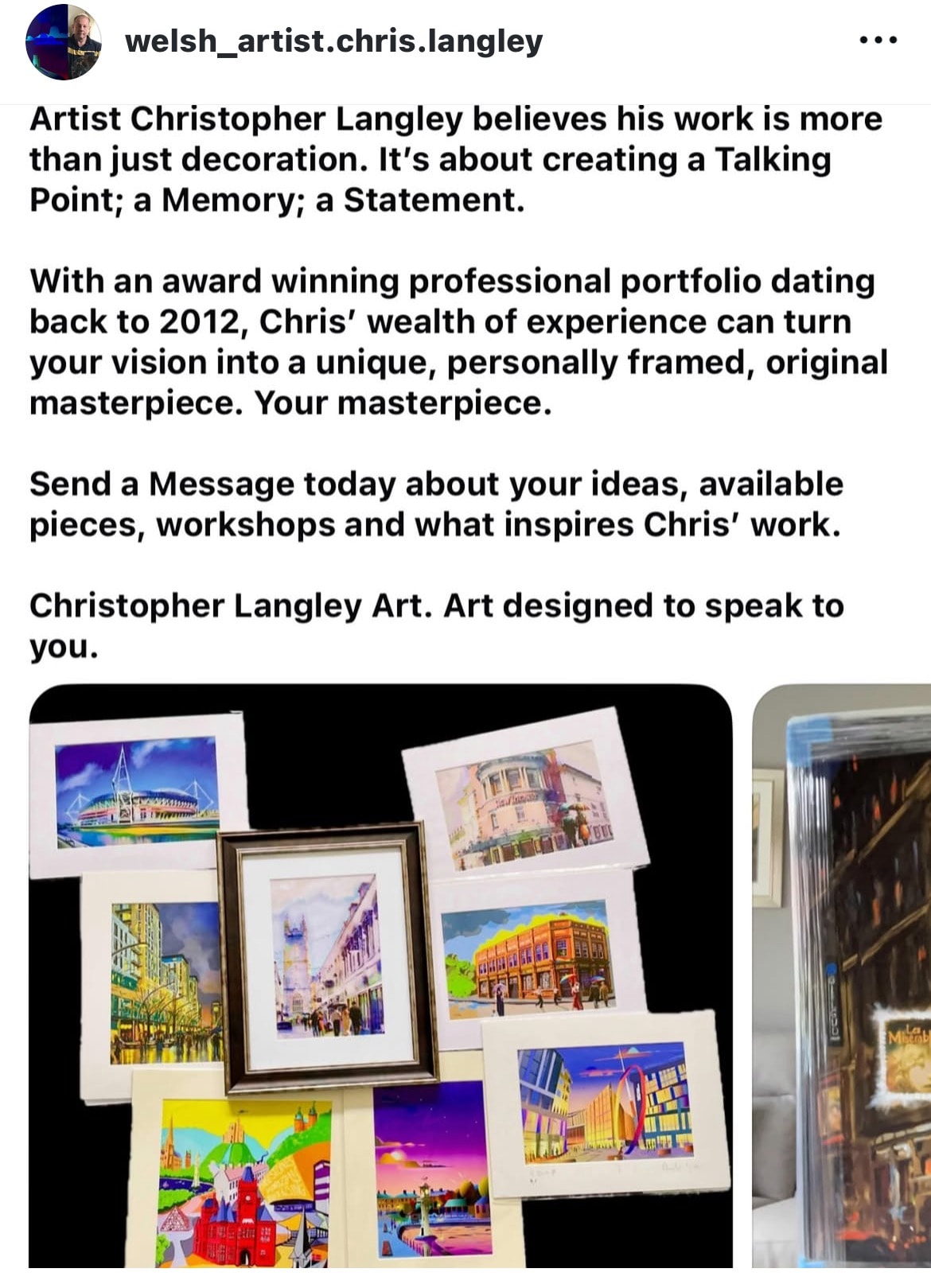Tap the welsh_artist.chris.langley username
Image resolution: width=931 pixels, height=1288 pixels.
pos(333,41)
